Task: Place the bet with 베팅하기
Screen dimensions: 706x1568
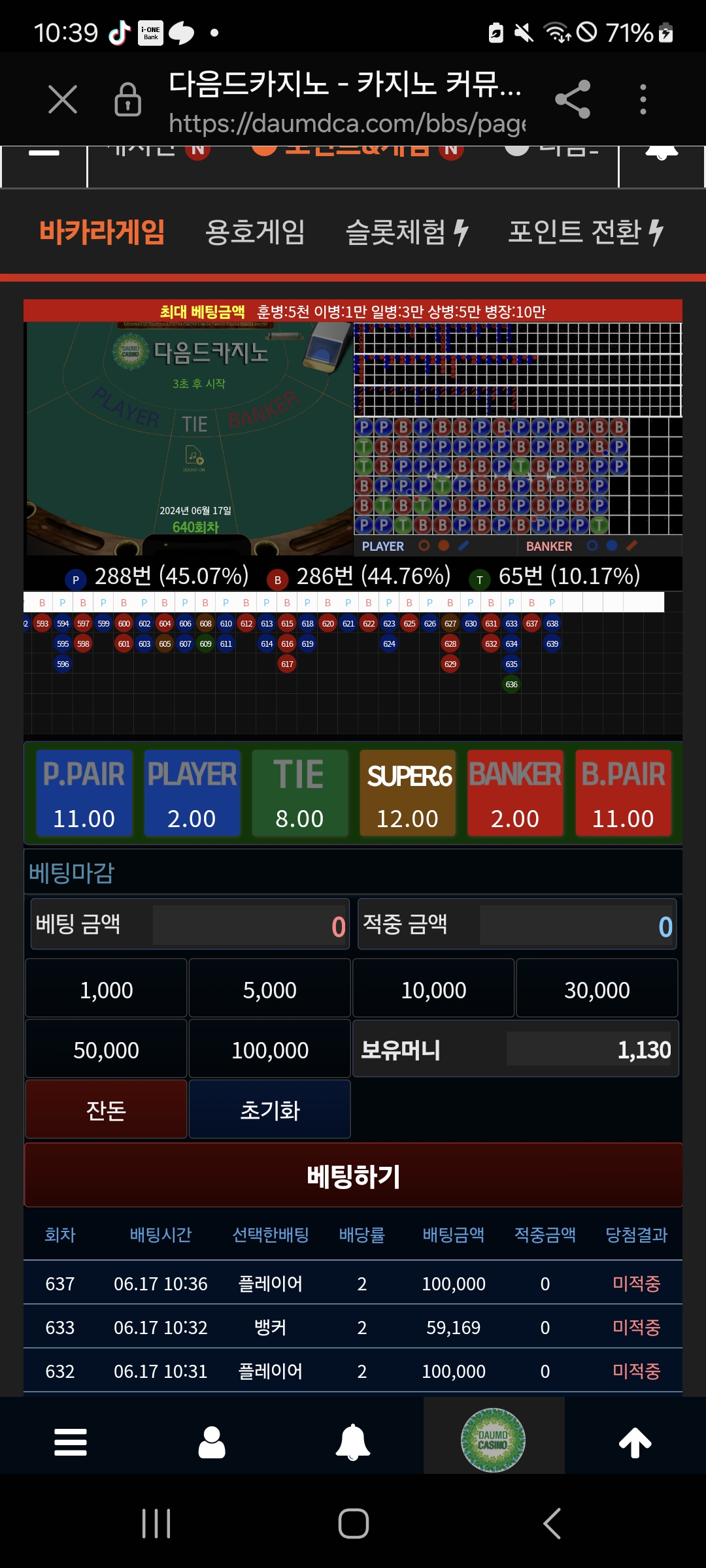Action: pos(353,1175)
